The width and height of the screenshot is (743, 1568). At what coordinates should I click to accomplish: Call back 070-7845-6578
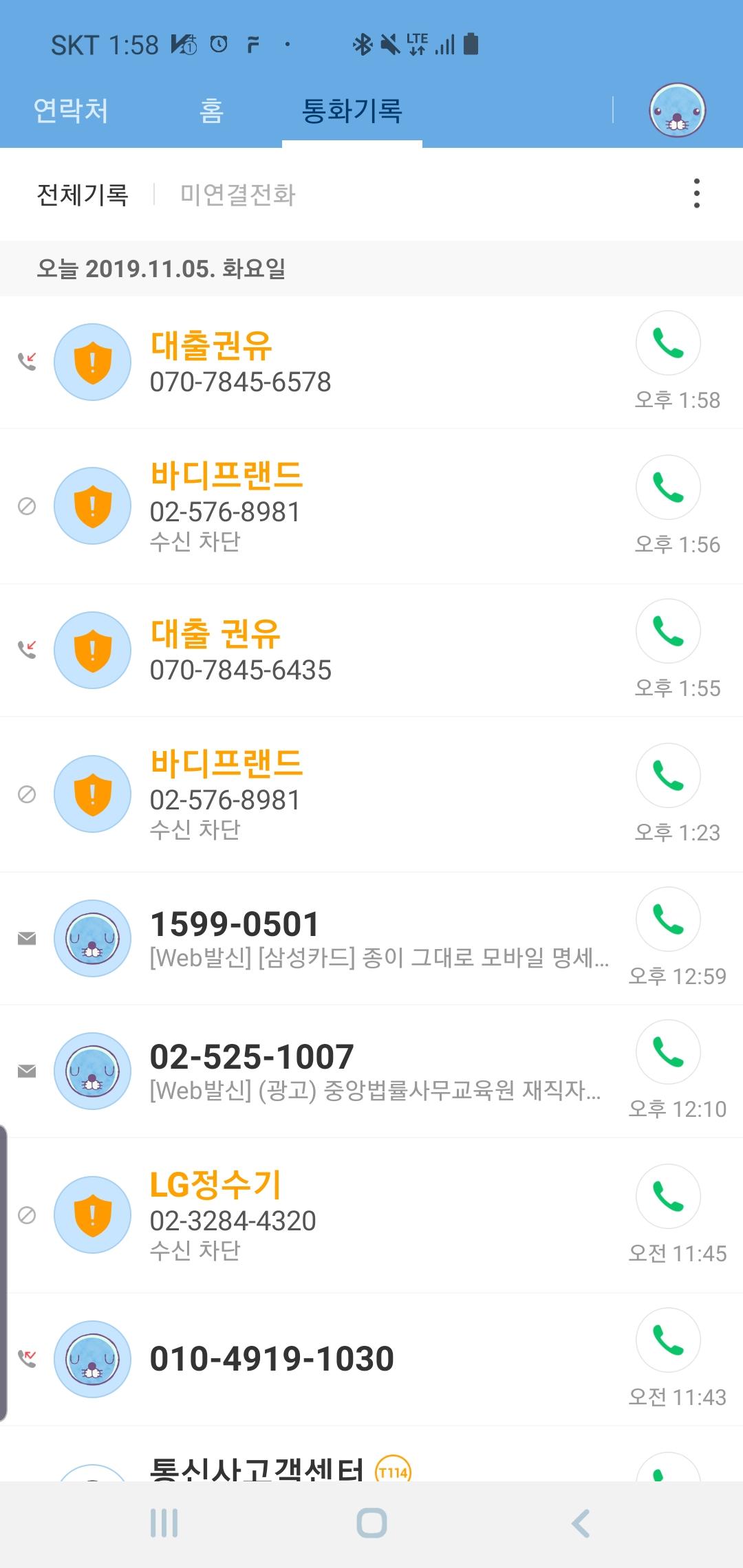point(668,343)
